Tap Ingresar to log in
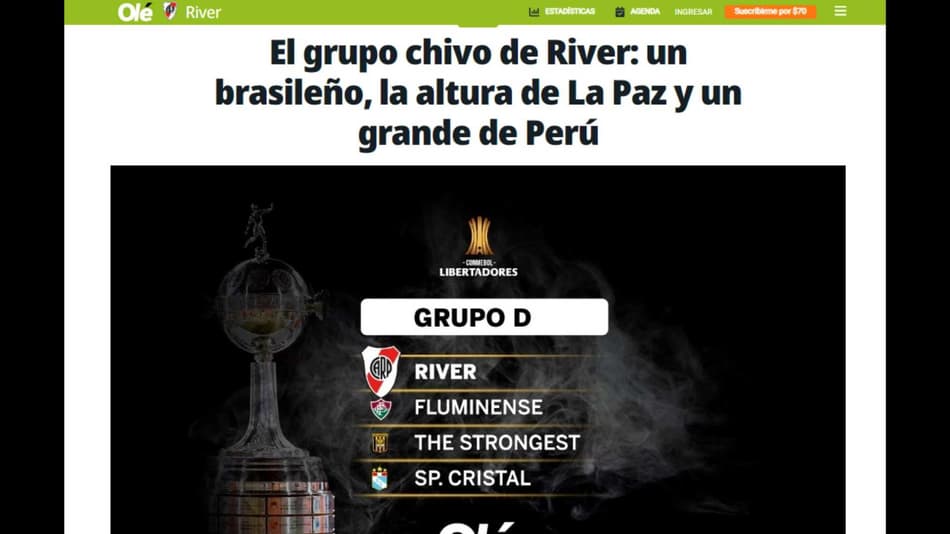 pos(693,12)
